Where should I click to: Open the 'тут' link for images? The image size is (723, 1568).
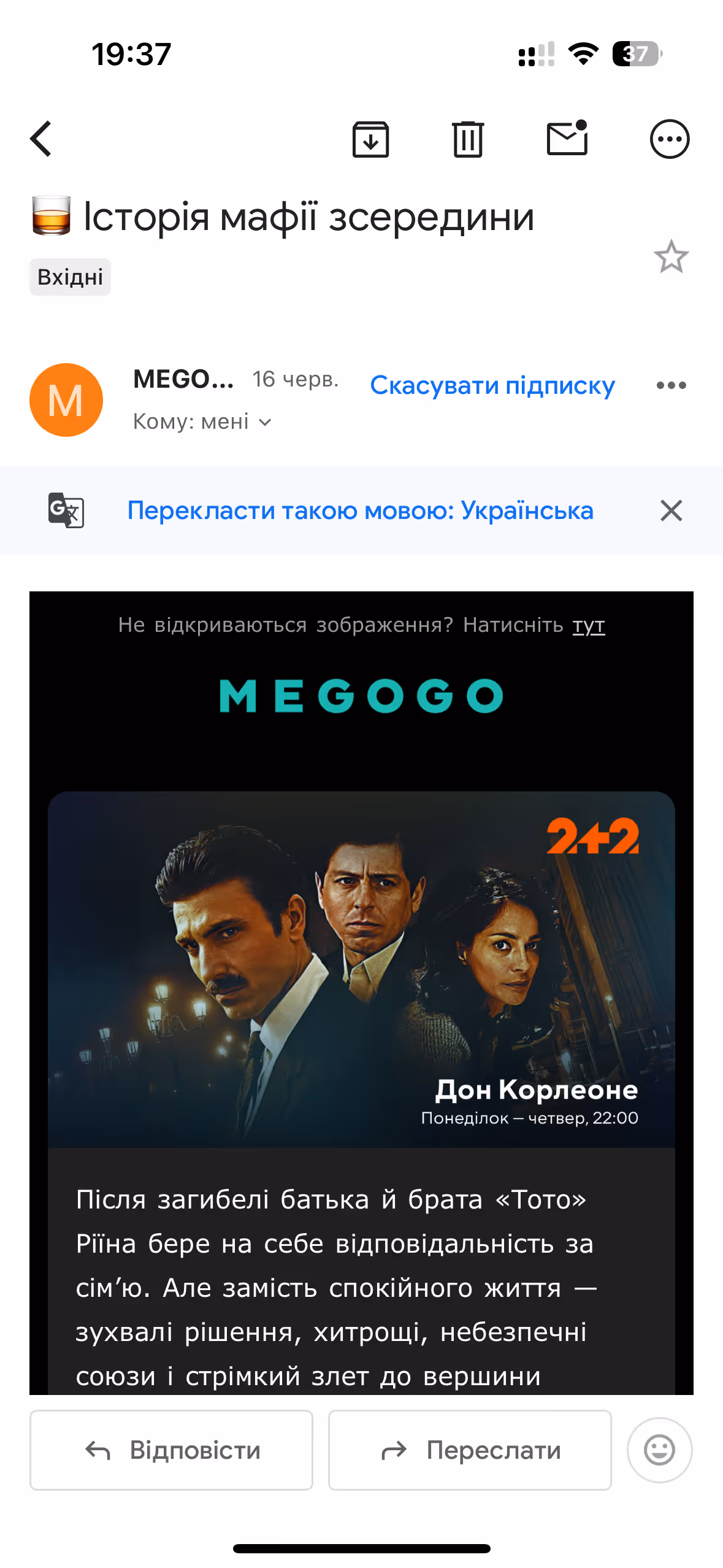pos(588,625)
